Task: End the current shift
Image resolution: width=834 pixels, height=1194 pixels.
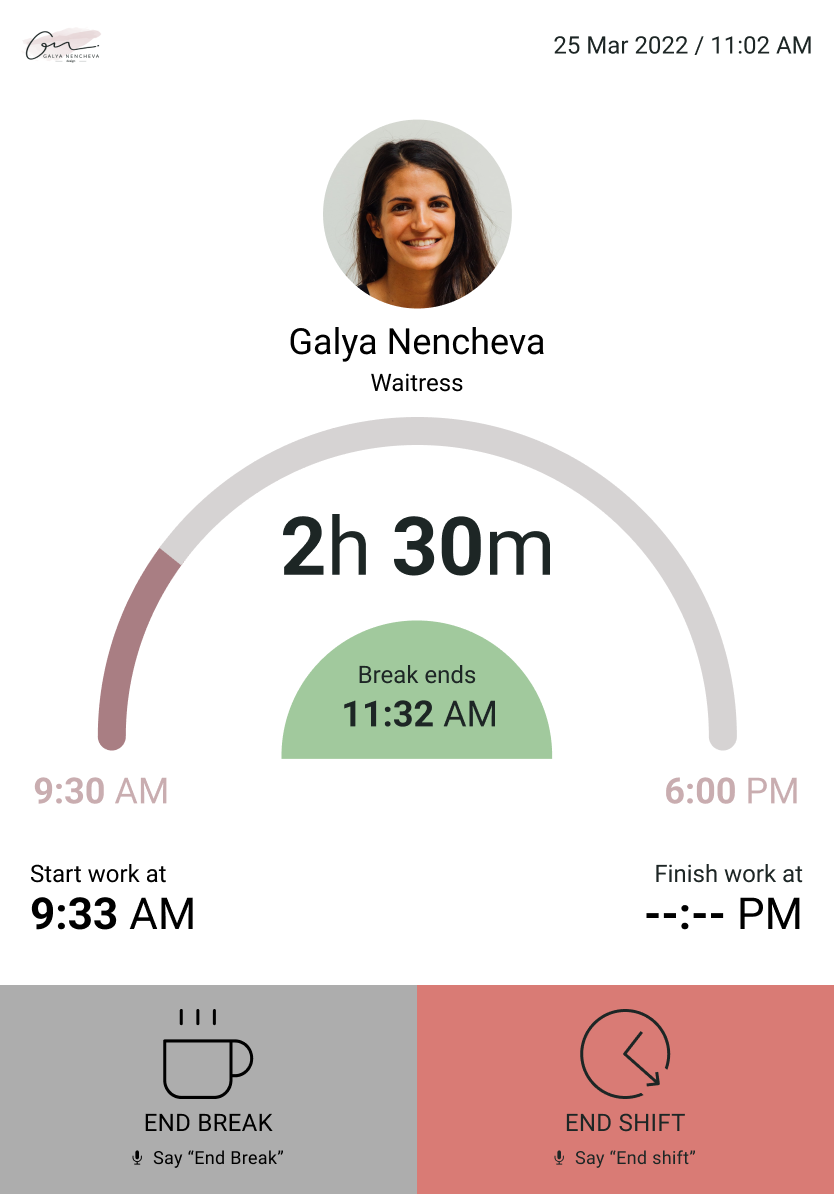Action: point(625,1088)
